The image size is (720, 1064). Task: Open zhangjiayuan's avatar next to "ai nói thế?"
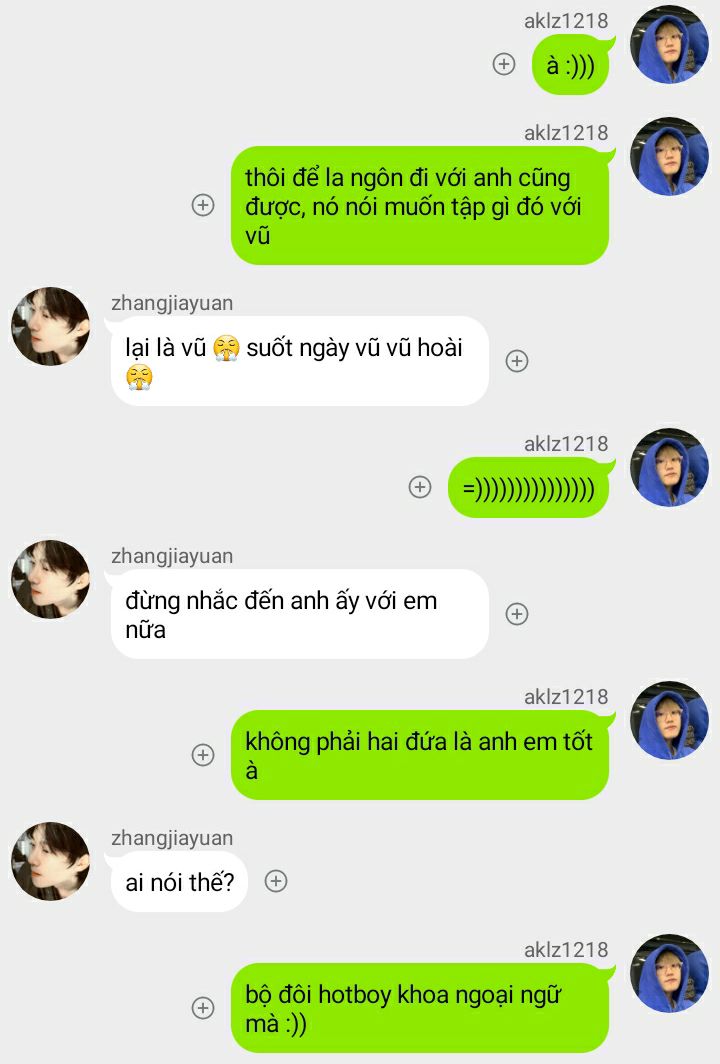[50, 861]
